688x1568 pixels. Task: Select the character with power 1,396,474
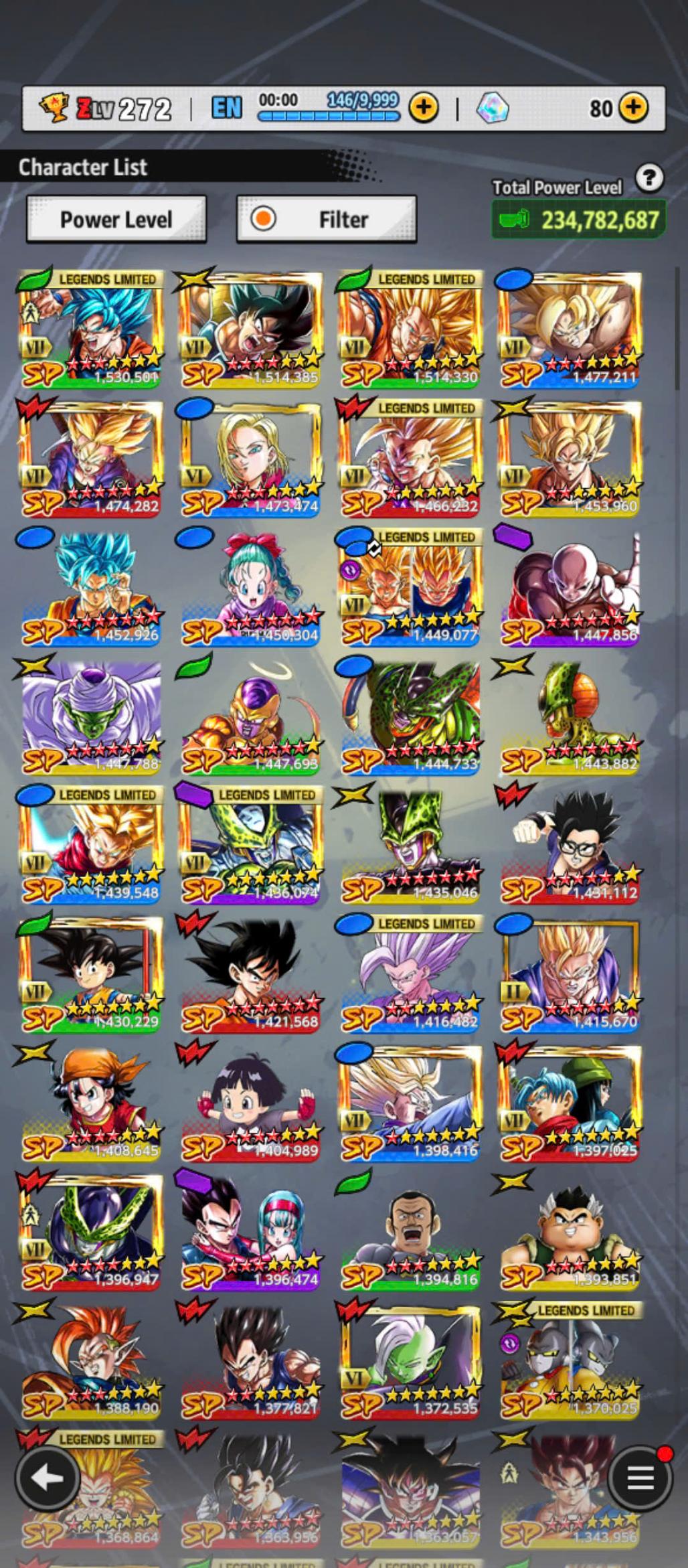[x=250, y=1232]
